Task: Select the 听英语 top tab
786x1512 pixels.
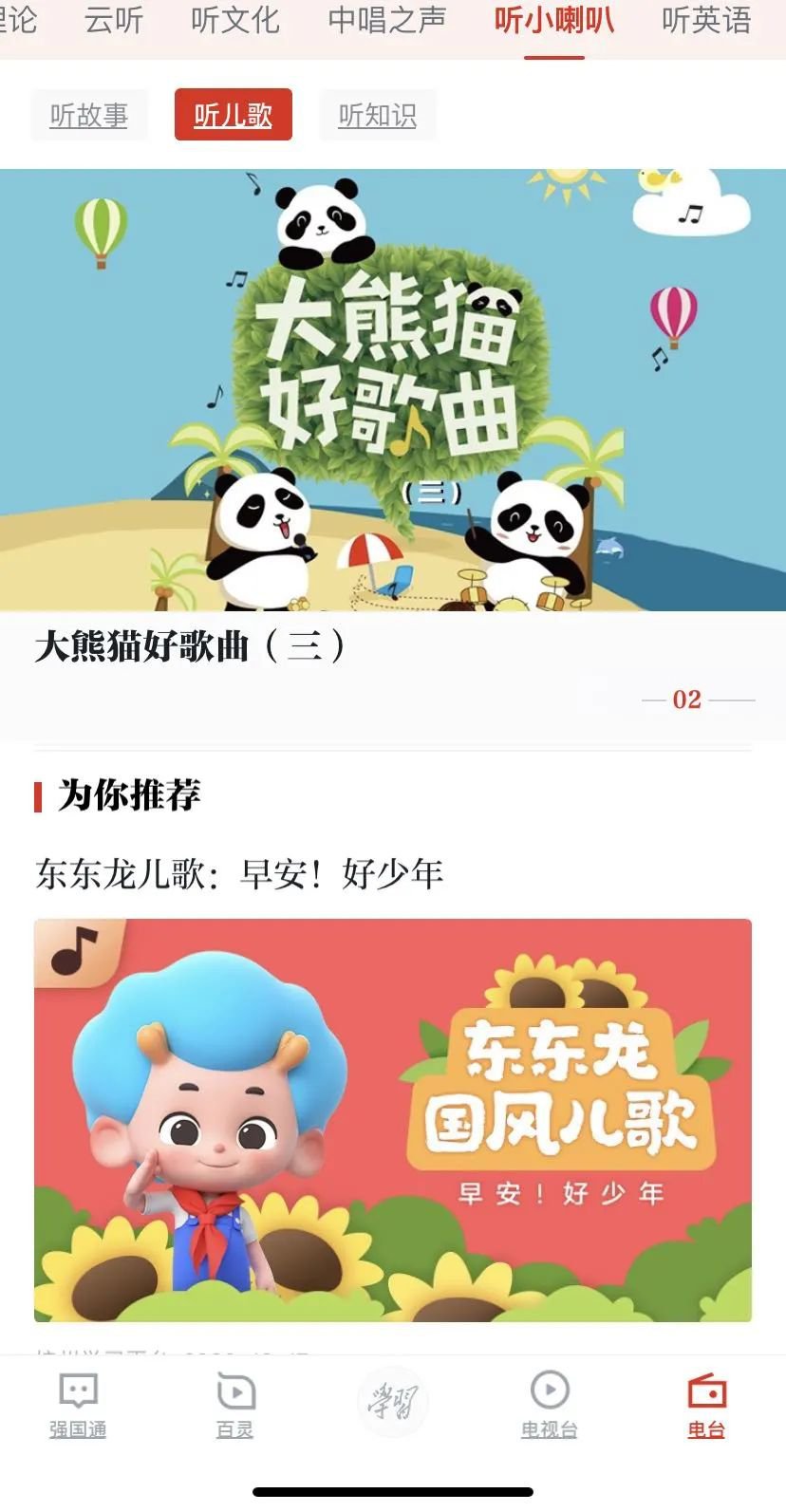Action: point(705,20)
